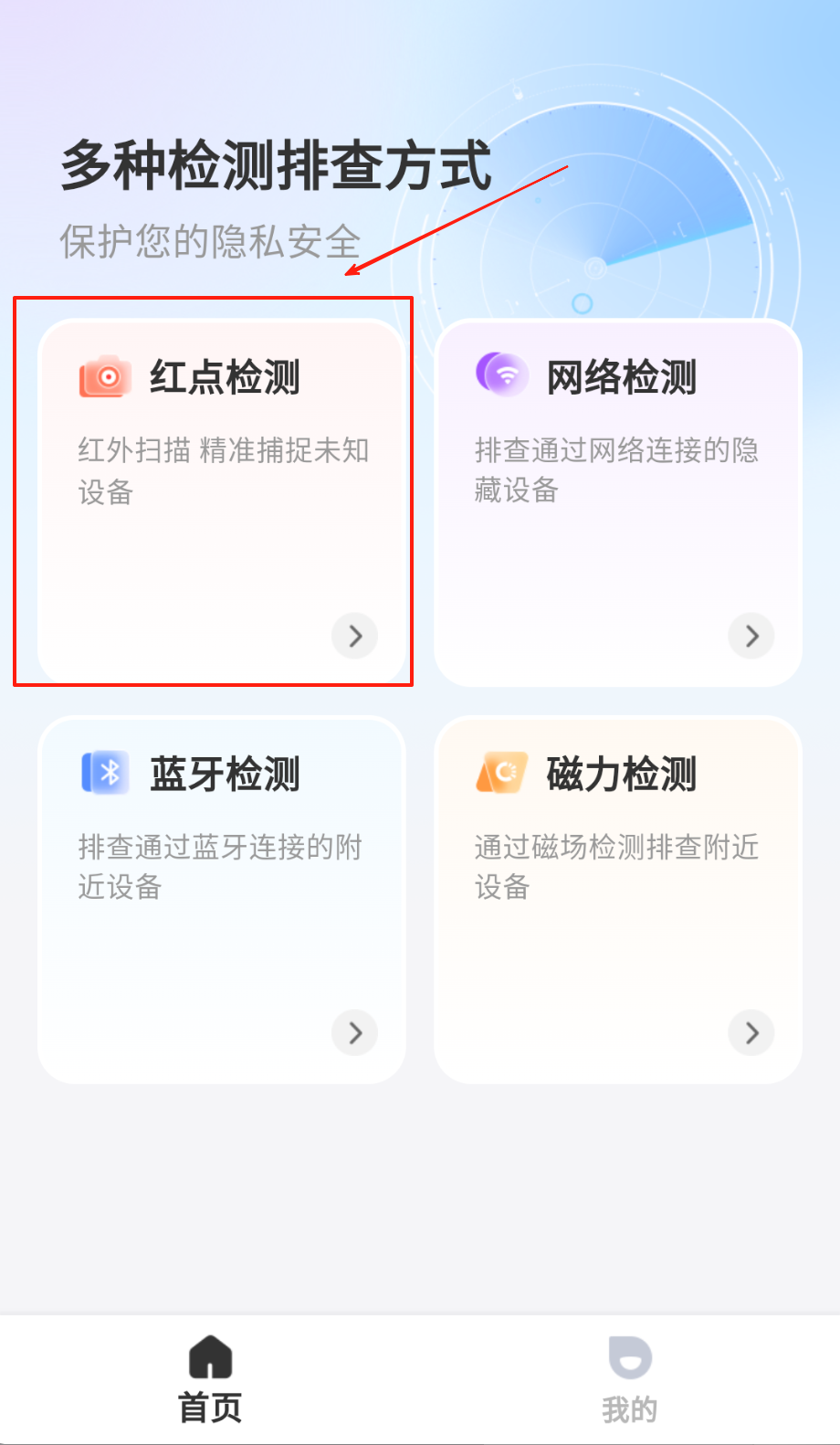Switch to the 首页 tab

[x=210, y=1379]
